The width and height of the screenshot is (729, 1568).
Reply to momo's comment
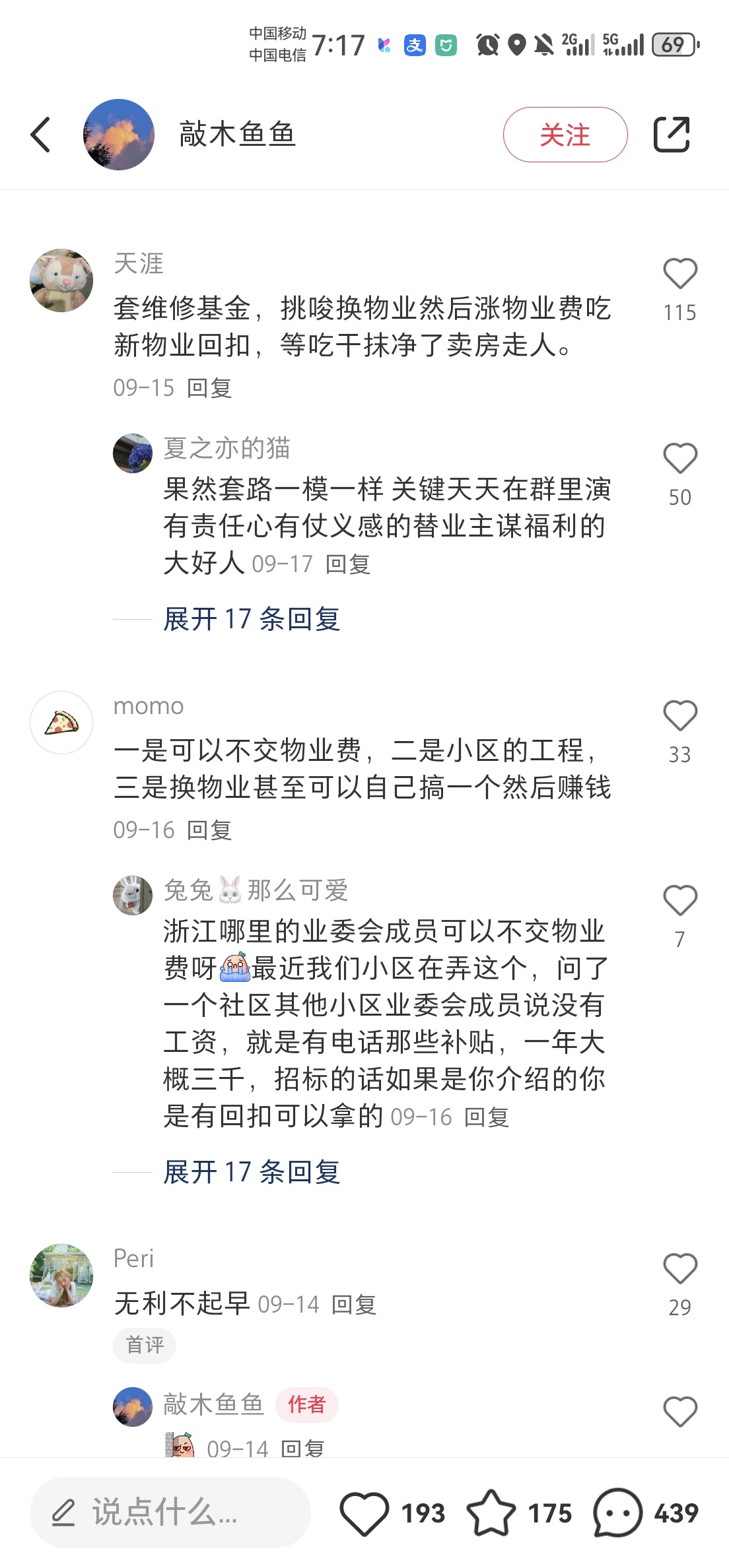(209, 830)
